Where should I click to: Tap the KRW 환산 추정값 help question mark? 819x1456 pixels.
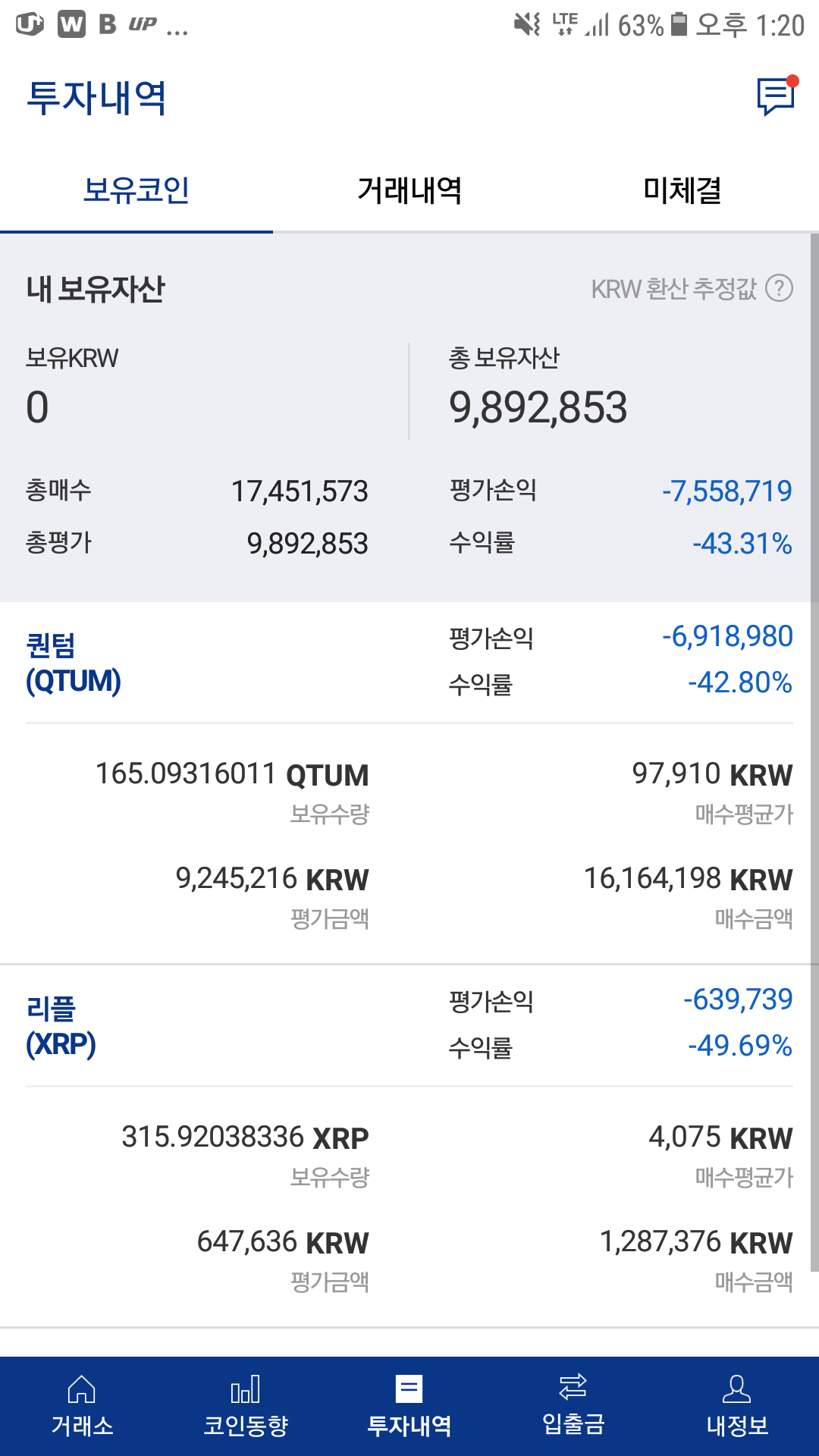pyautogui.click(x=778, y=289)
